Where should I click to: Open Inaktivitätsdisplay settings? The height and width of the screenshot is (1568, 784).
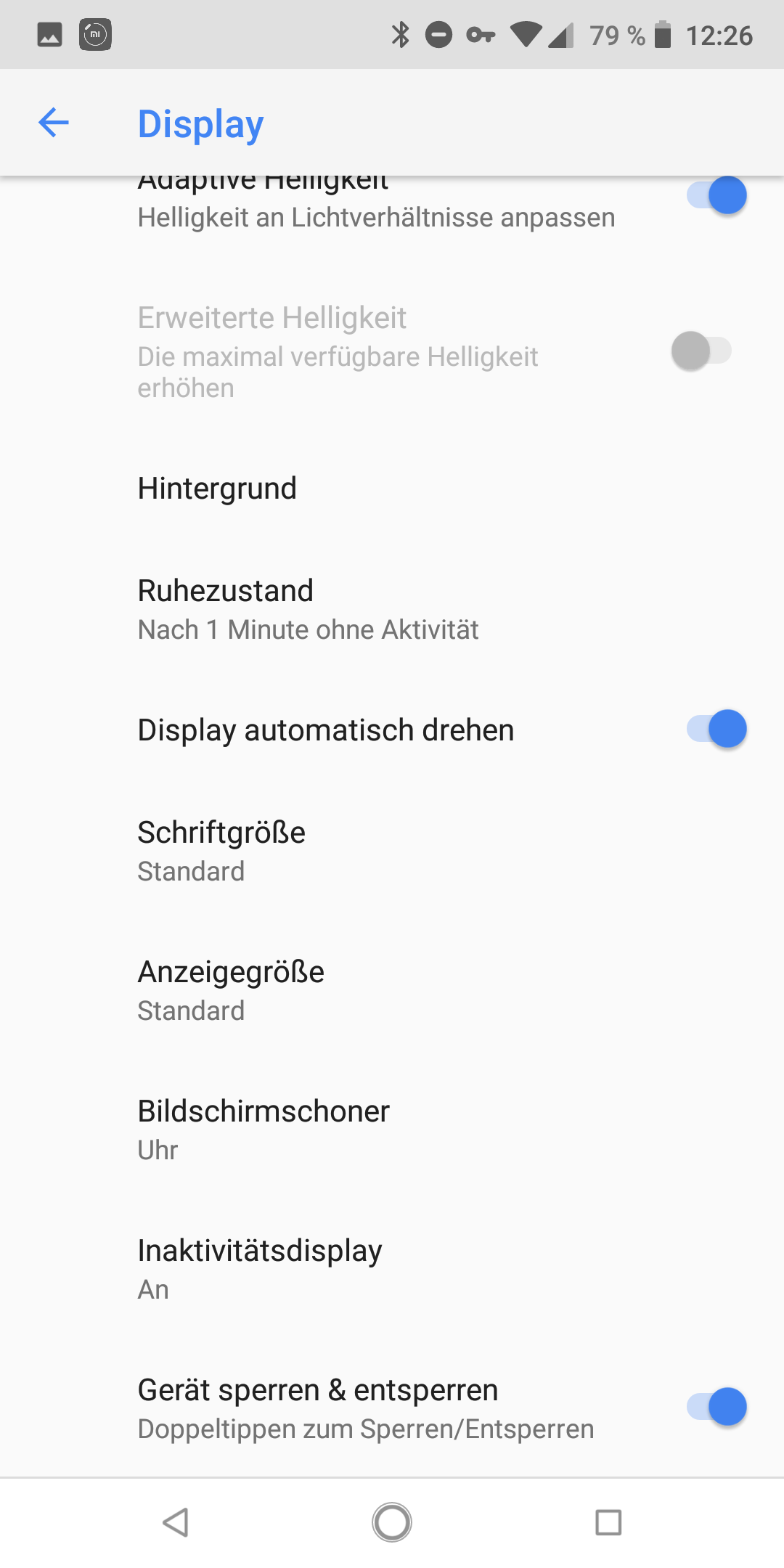(260, 1269)
